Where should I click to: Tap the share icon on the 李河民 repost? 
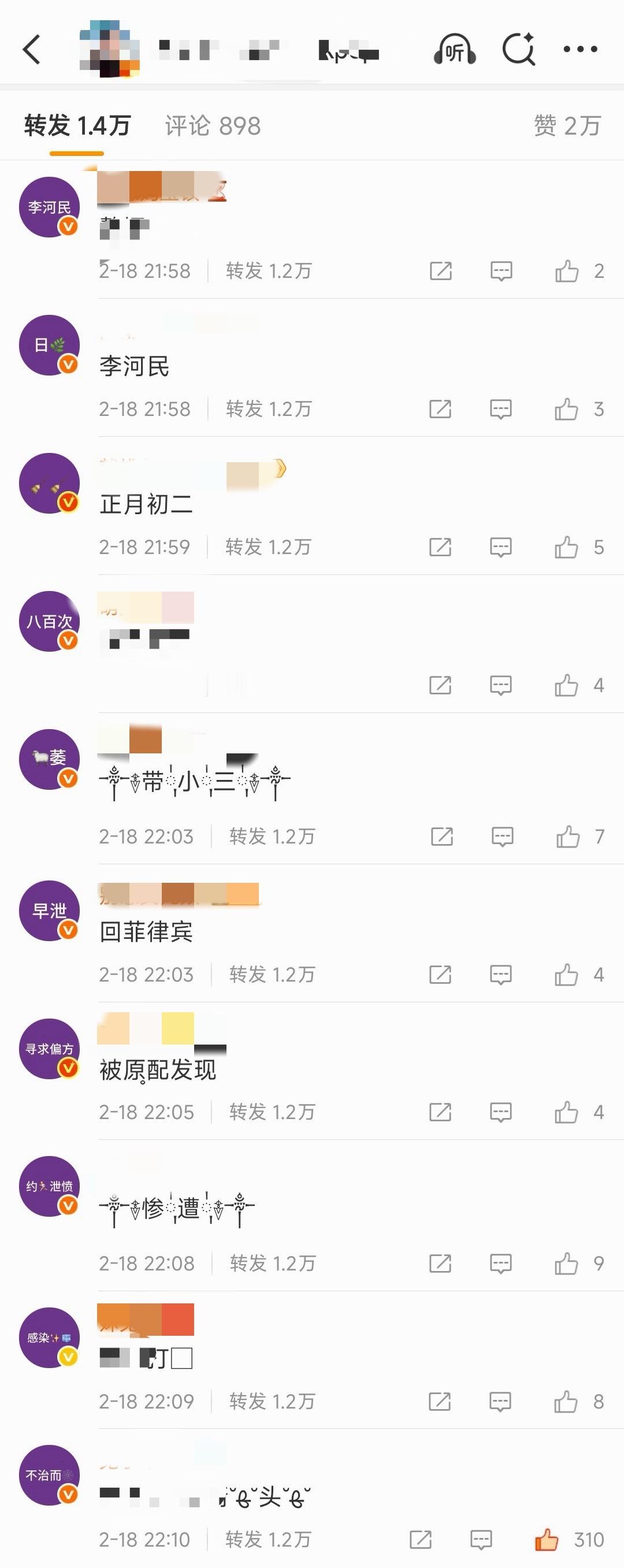pos(441,272)
